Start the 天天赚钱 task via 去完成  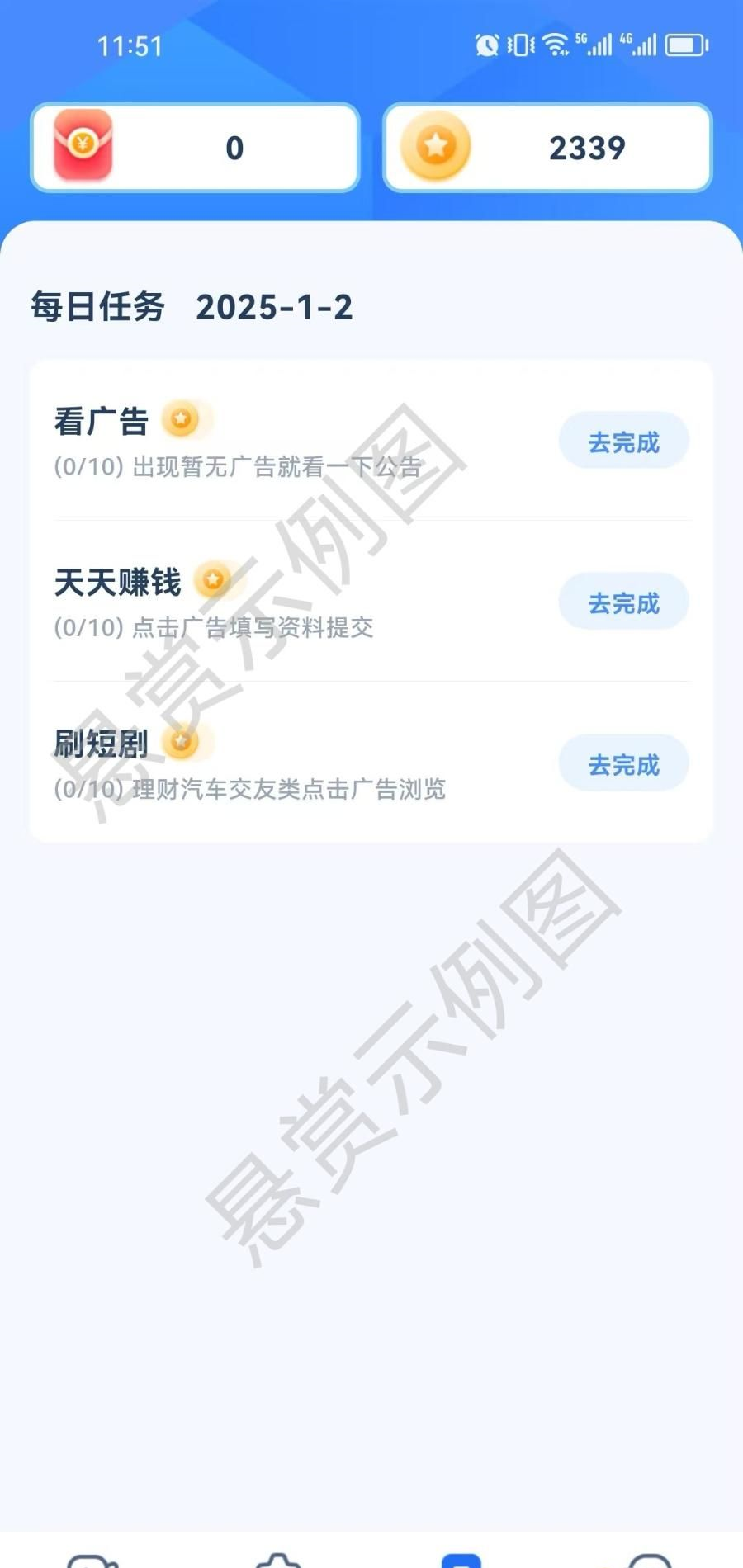623,602
